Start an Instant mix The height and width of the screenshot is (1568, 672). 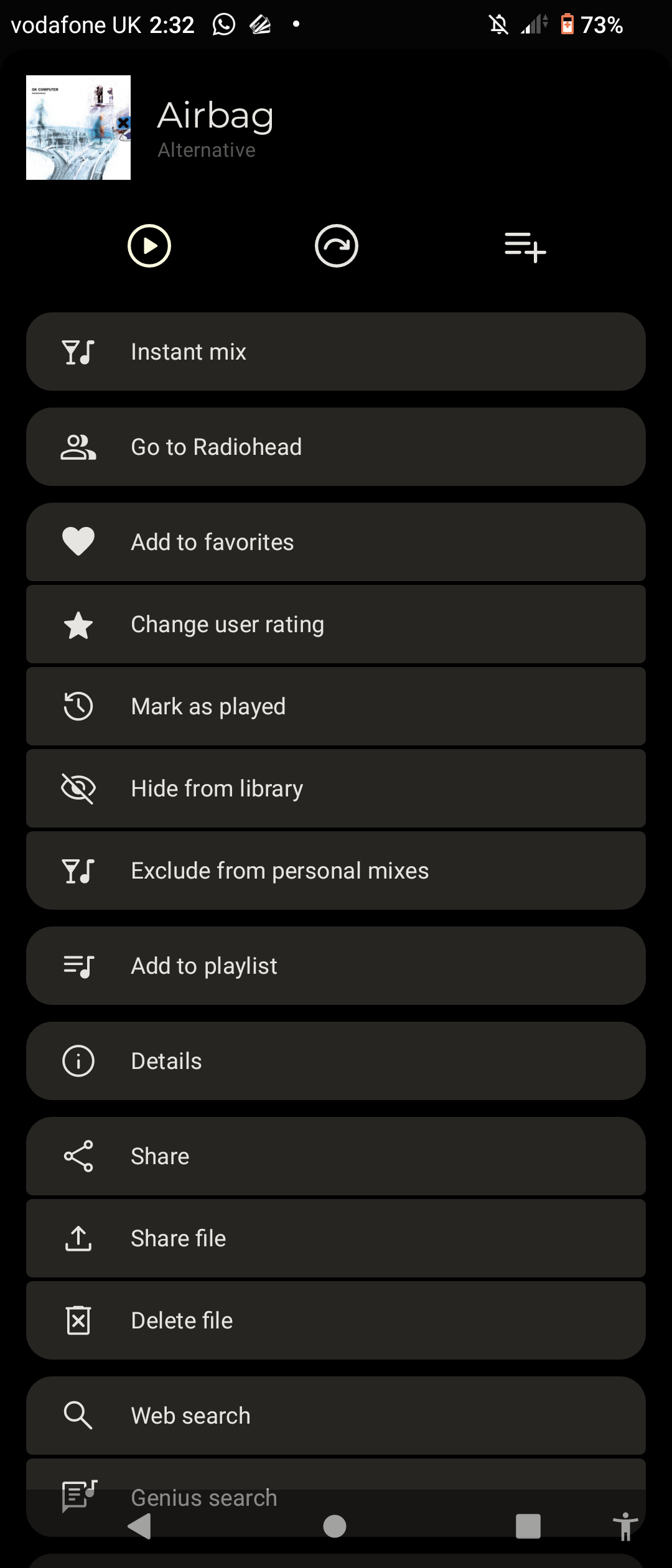(x=336, y=352)
